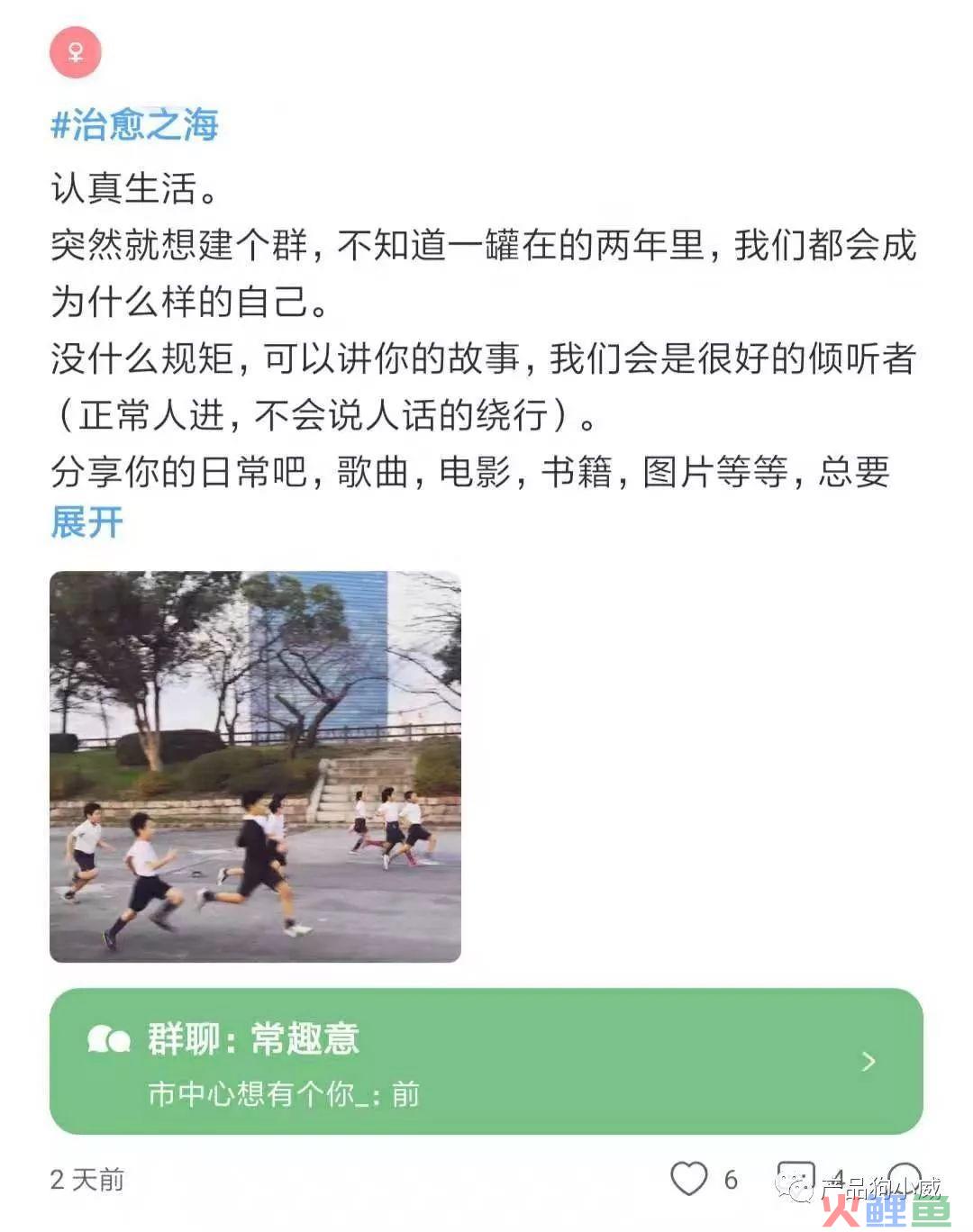Open the poster's avatar profile
Viewport: 973px width, 1232px height.
click(x=76, y=51)
